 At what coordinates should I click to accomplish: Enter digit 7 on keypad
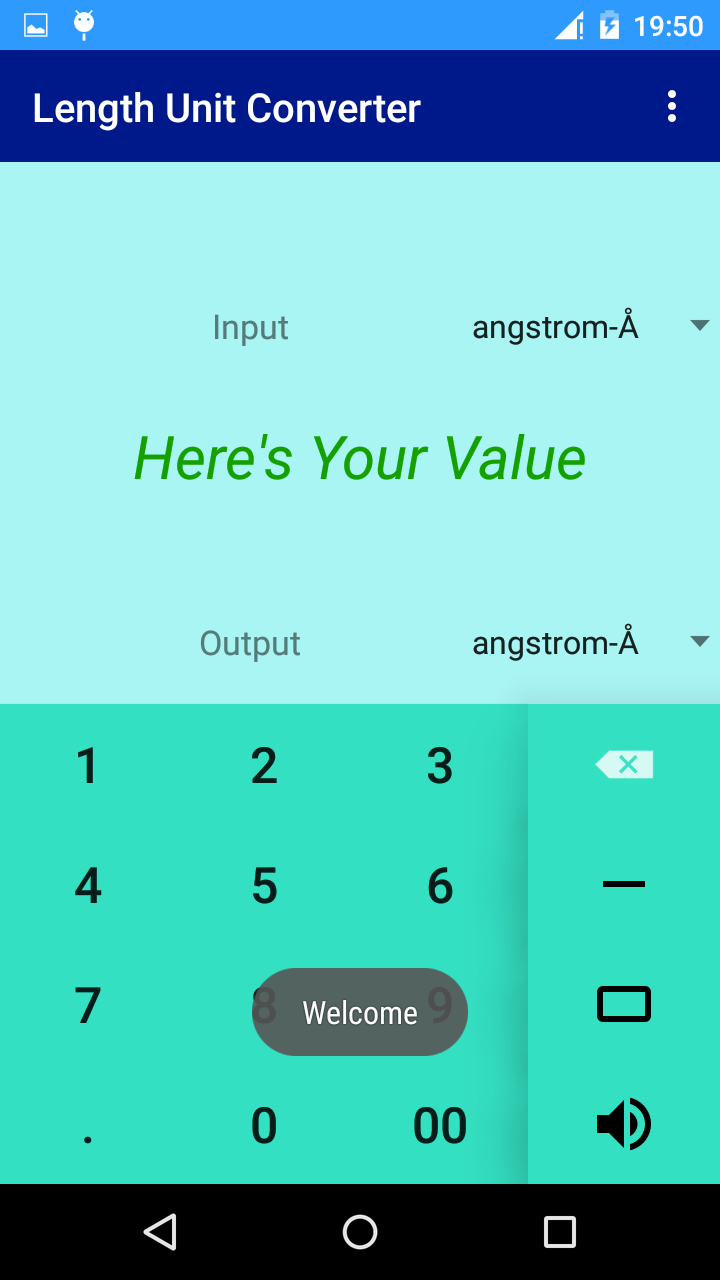coord(88,1006)
